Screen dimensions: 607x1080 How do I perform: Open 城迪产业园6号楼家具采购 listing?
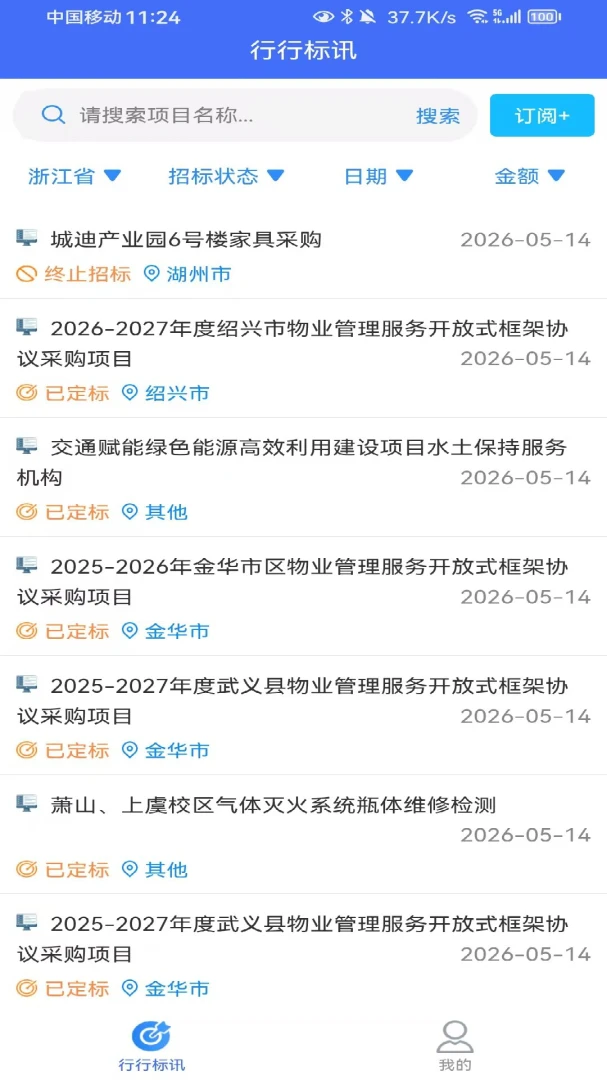click(303, 256)
